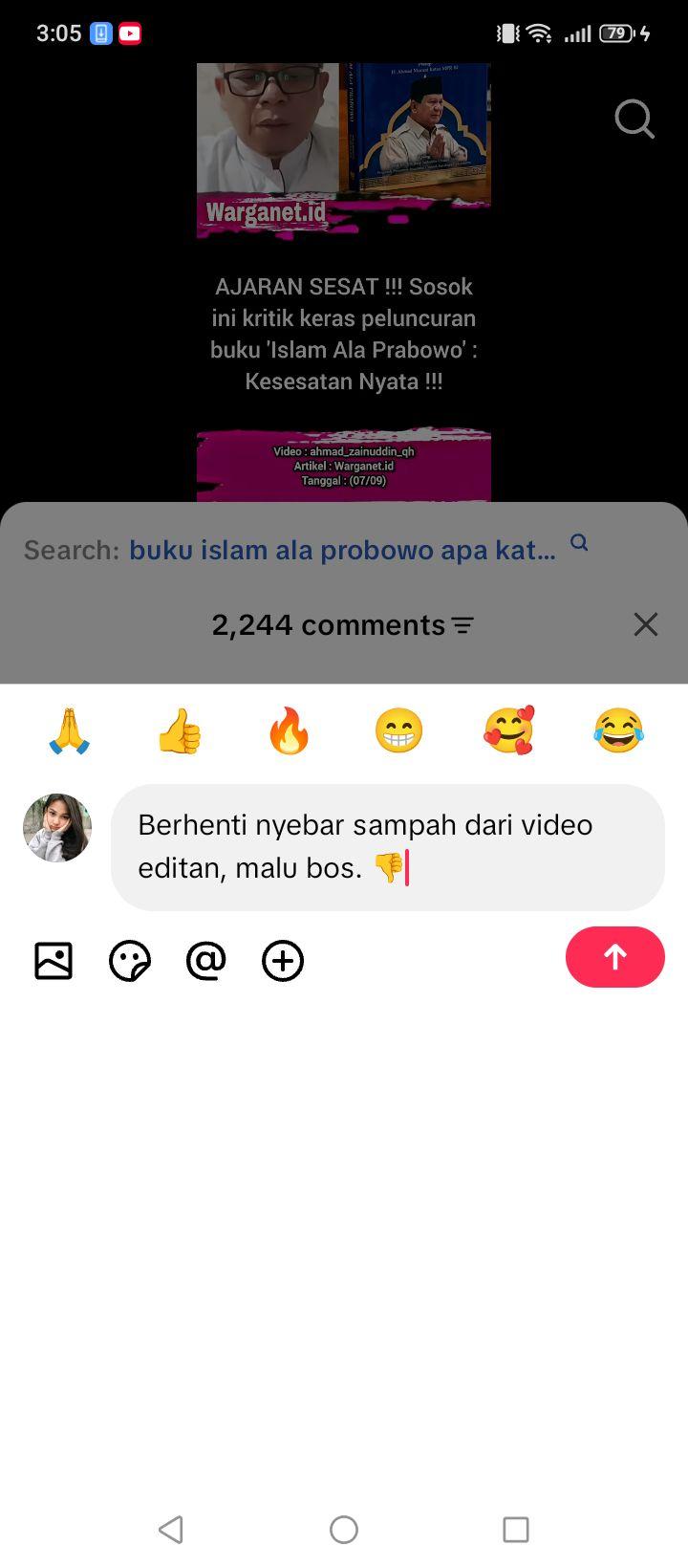Mention a user with the @ icon
This screenshot has width=688, height=1568.
tap(206, 961)
